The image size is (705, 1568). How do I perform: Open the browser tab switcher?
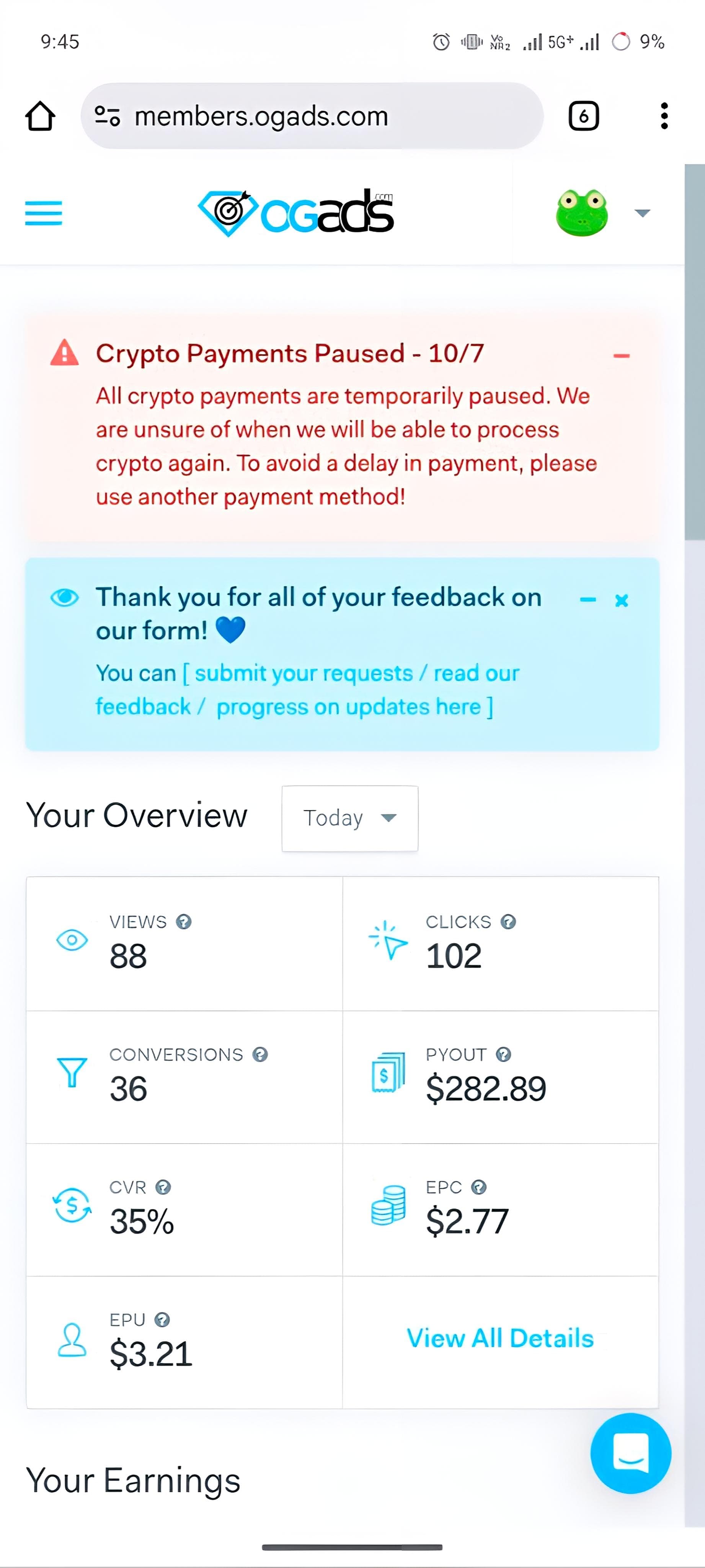pyautogui.click(x=583, y=116)
